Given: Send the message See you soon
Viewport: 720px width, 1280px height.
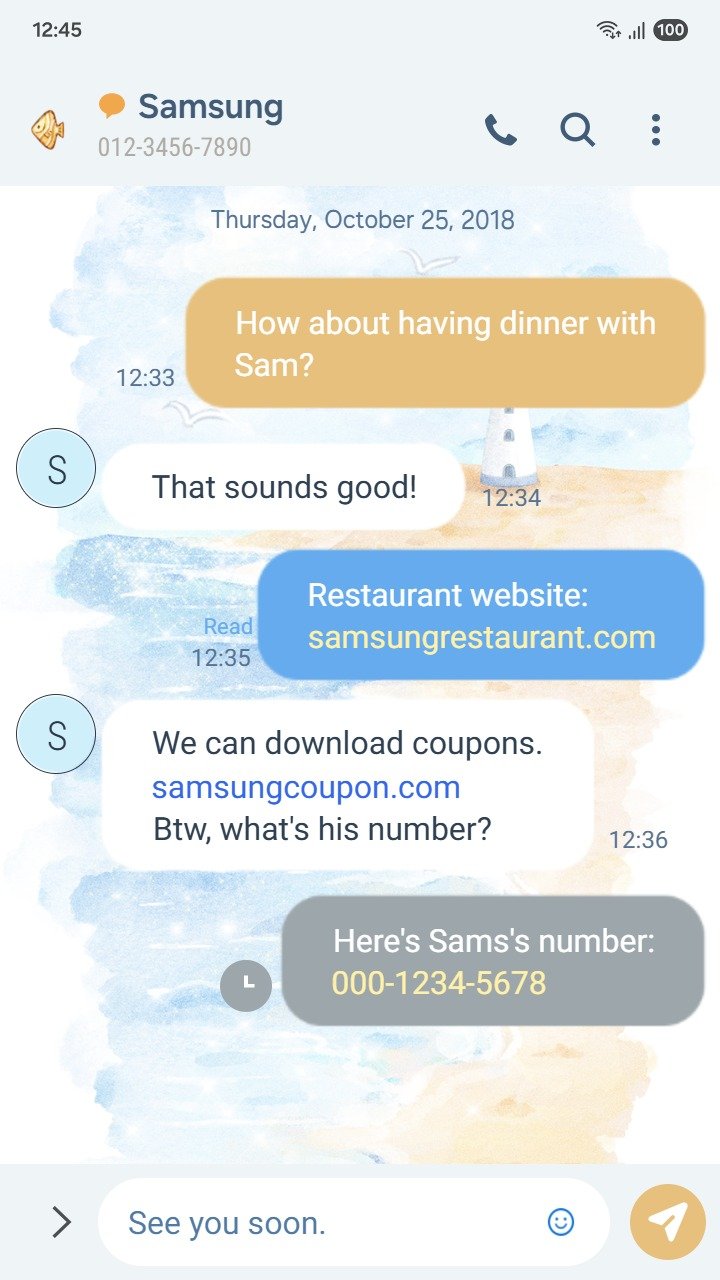Looking at the screenshot, I should [667, 1221].
